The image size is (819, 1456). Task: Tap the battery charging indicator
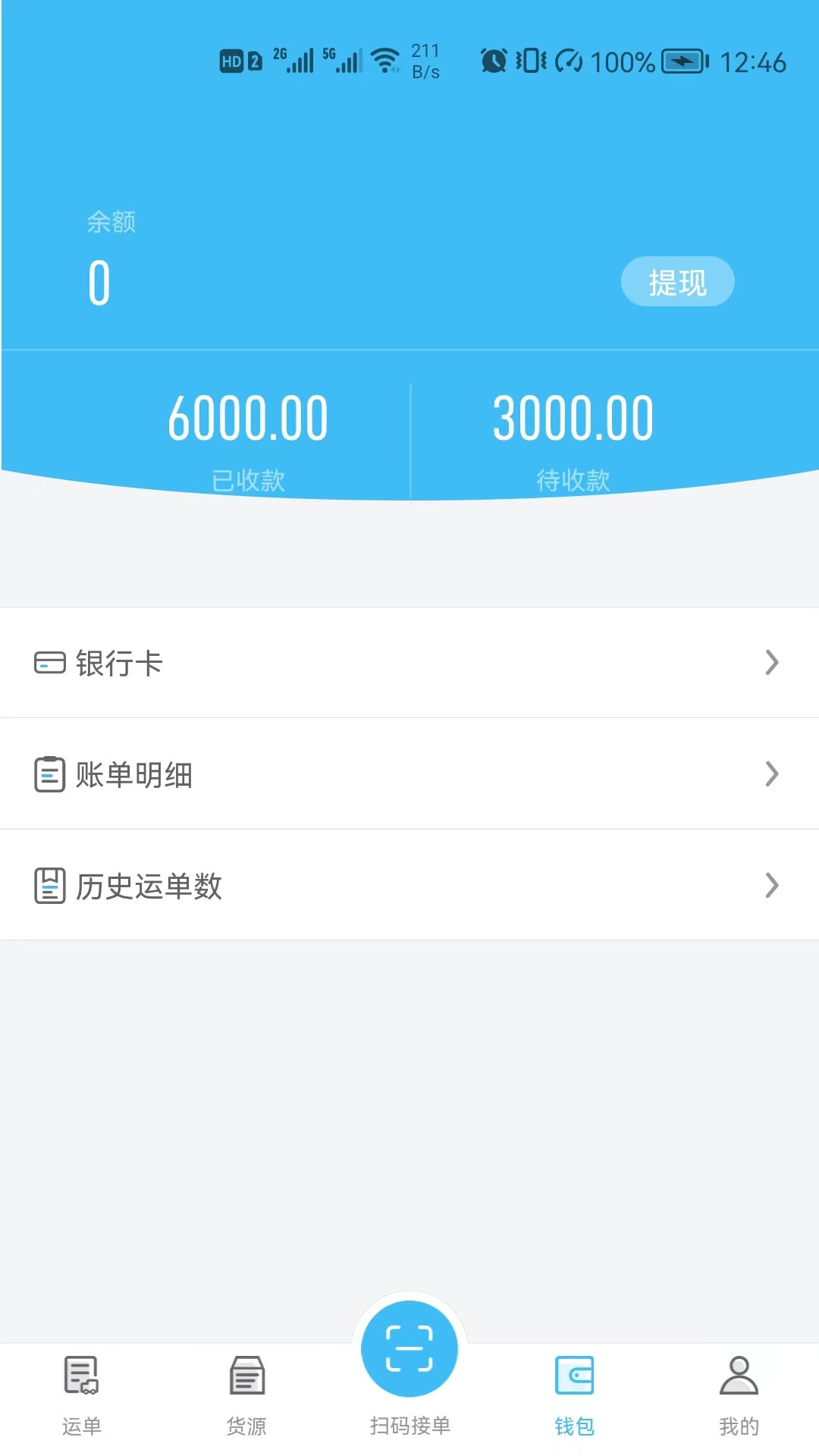click(x=682, y=61)
